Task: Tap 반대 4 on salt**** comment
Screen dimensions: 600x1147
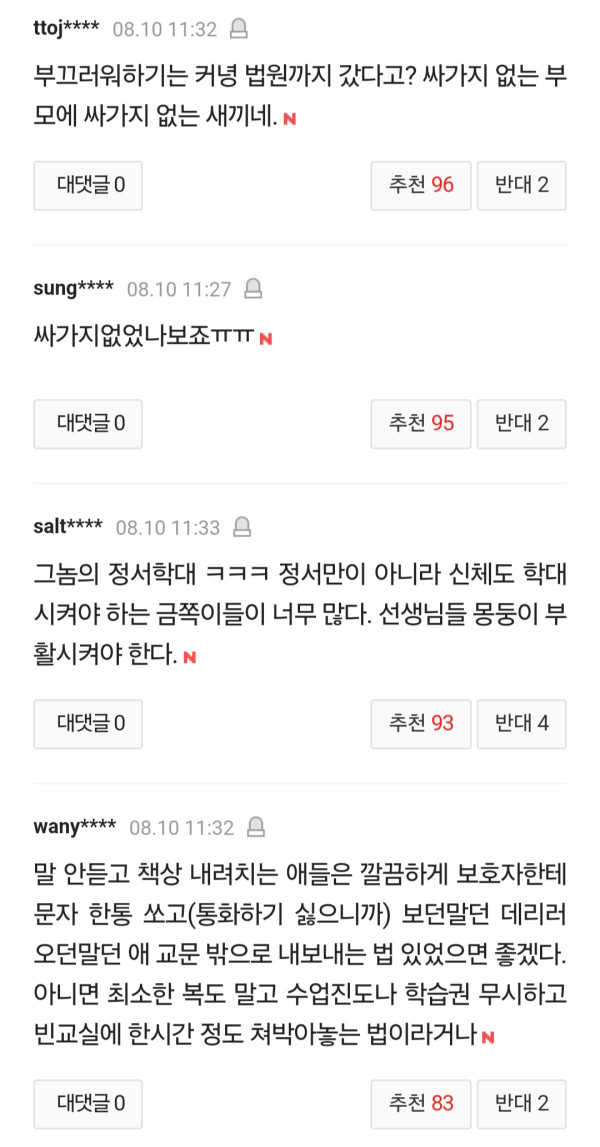Action: pyautogui.click(x=521, y=722)
